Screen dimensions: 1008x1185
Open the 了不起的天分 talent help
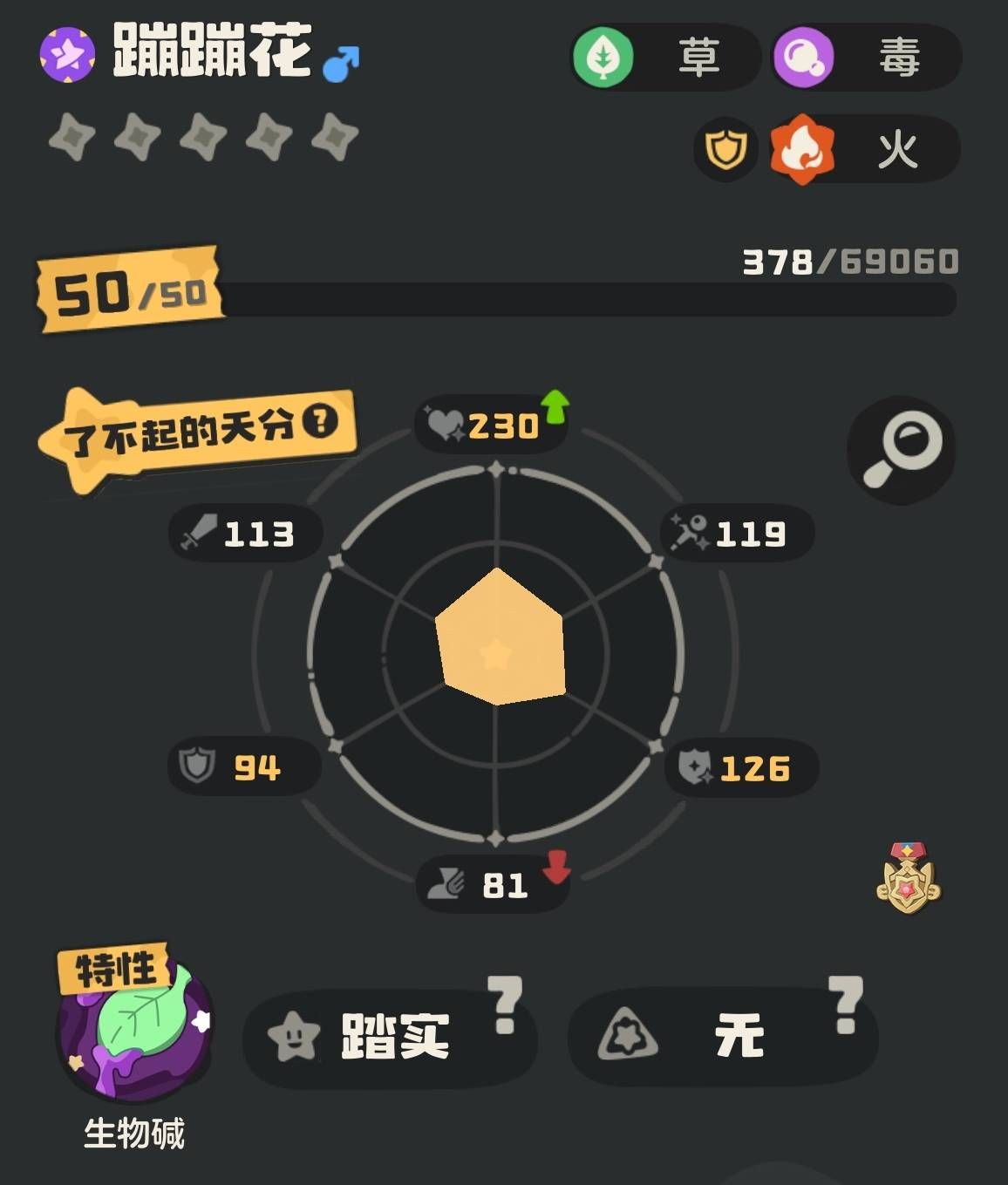click(x=320, y=423)
